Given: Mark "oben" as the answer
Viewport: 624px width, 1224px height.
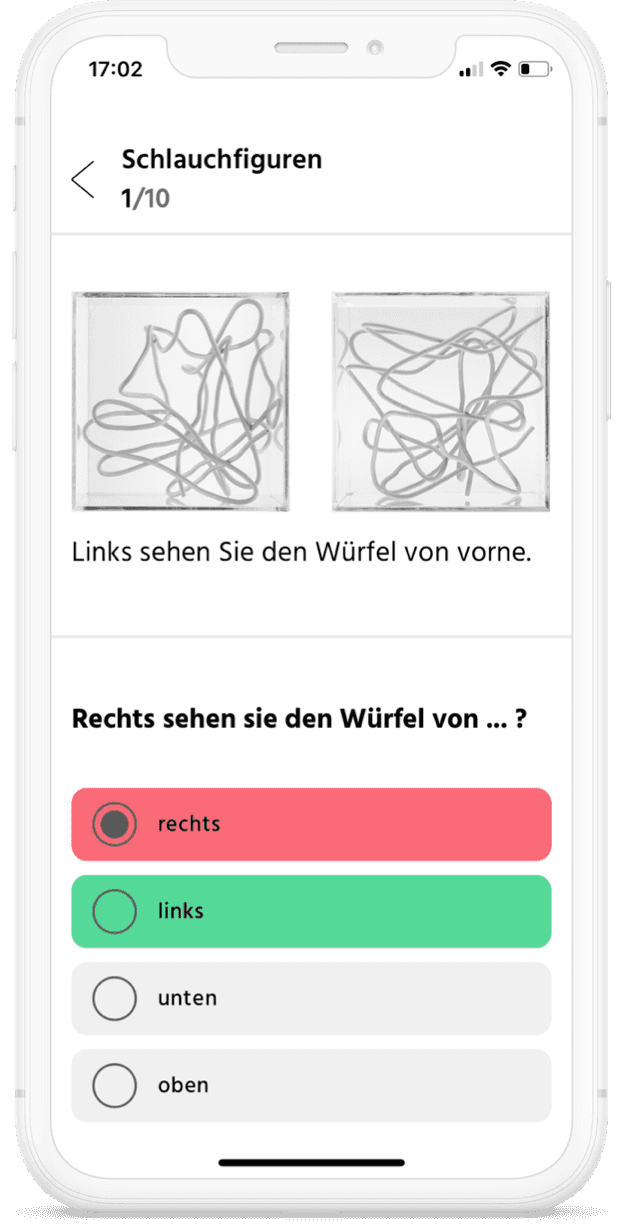Looking at the screenshot, I should [311, 1085].
